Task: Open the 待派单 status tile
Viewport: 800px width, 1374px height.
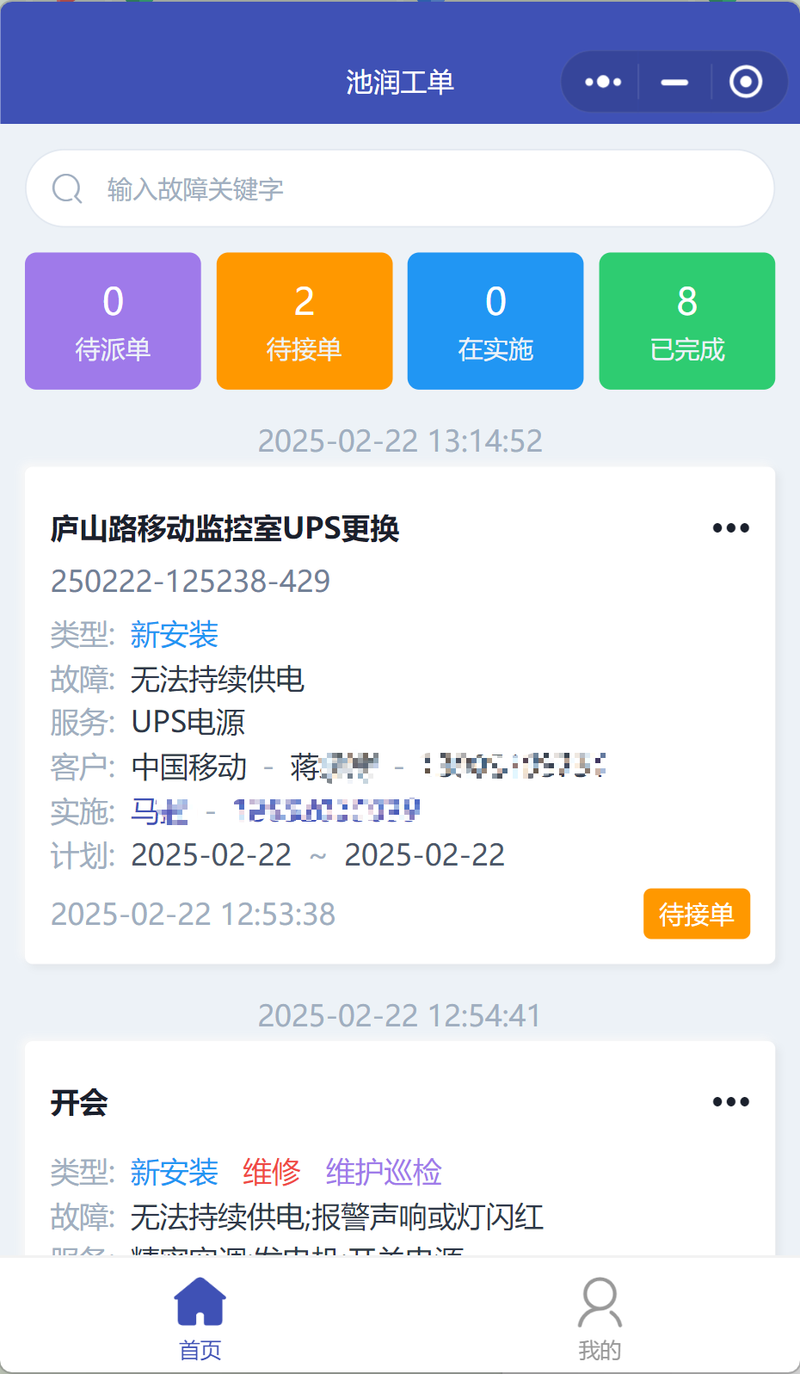Action: (113, 321)
